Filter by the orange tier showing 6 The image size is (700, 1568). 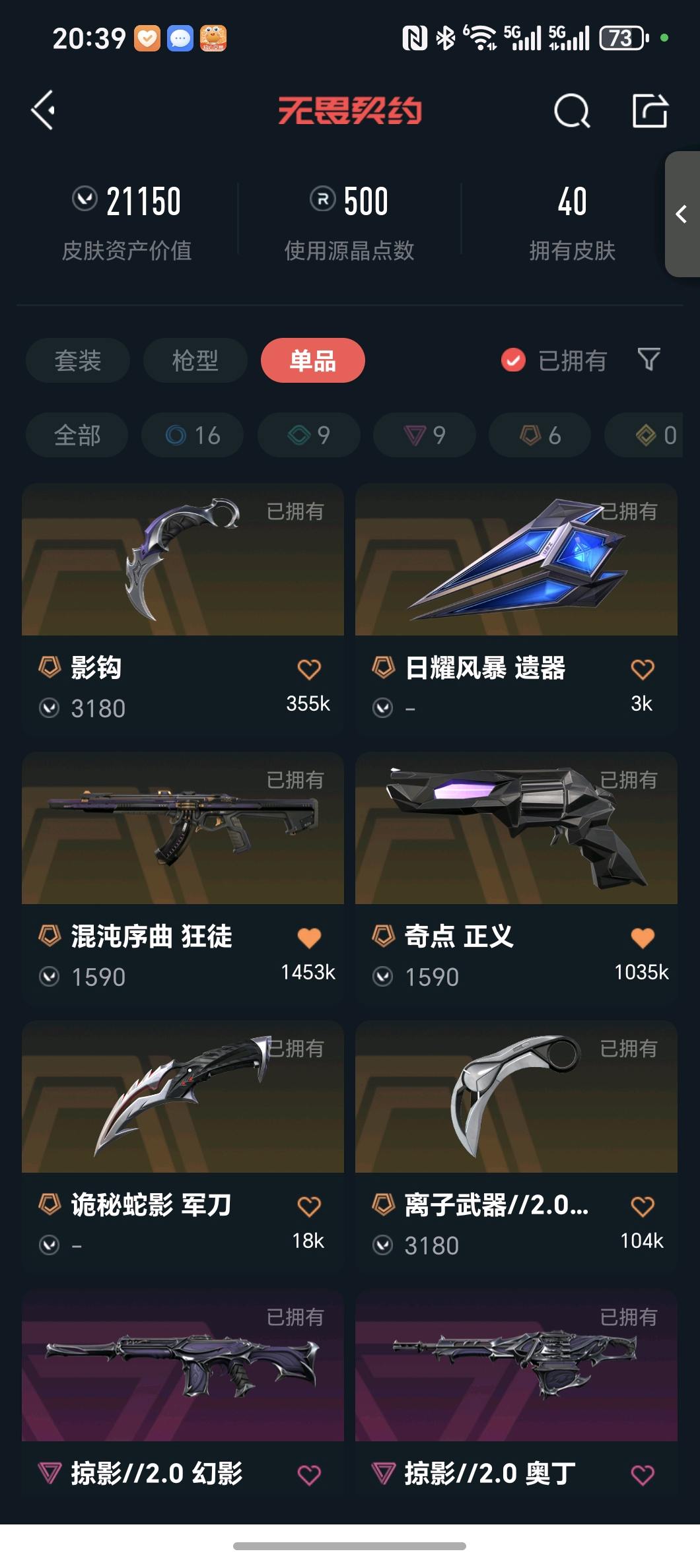tap(540, 435)
